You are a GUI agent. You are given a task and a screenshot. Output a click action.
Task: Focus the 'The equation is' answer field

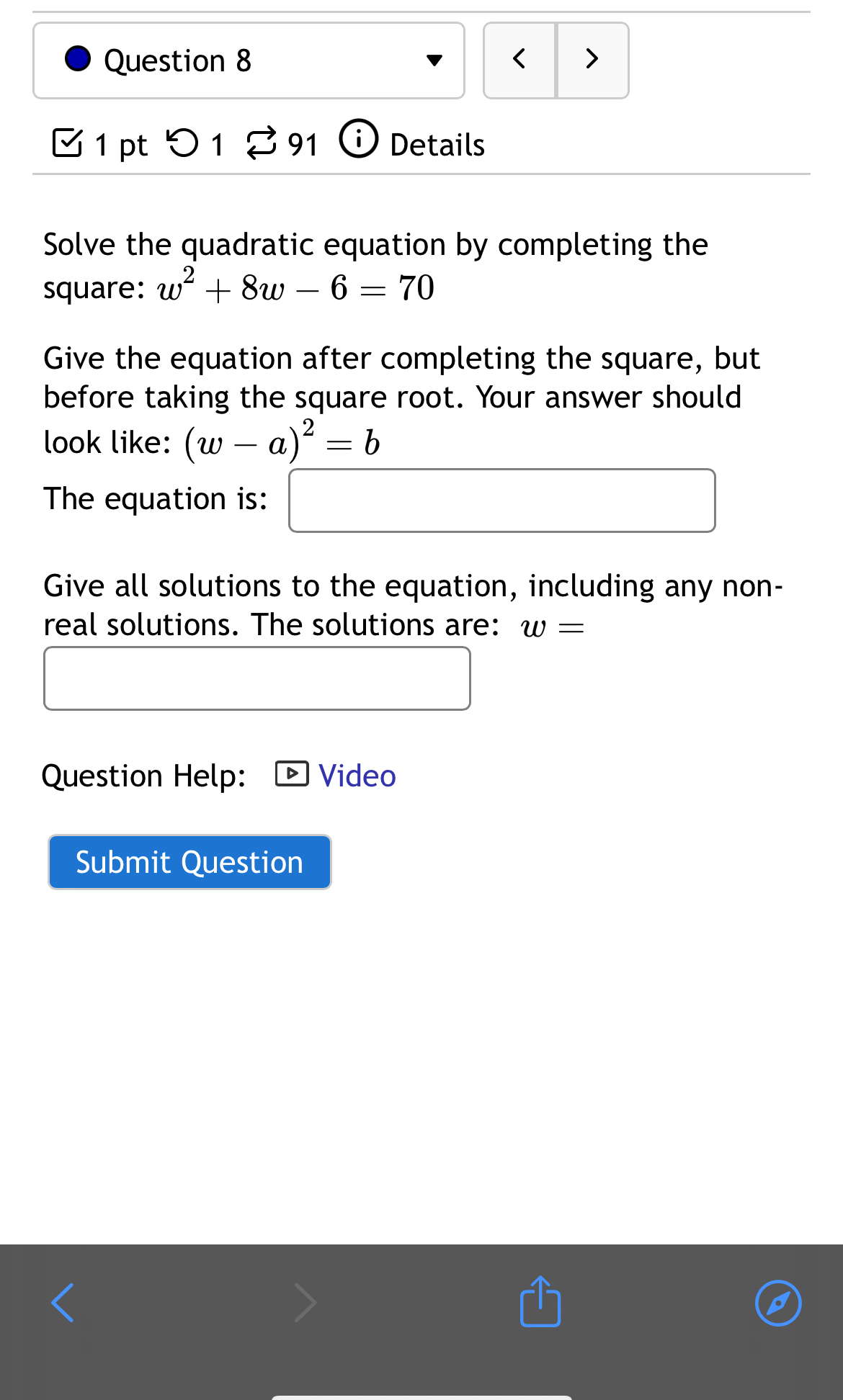[x=502, y=501]
